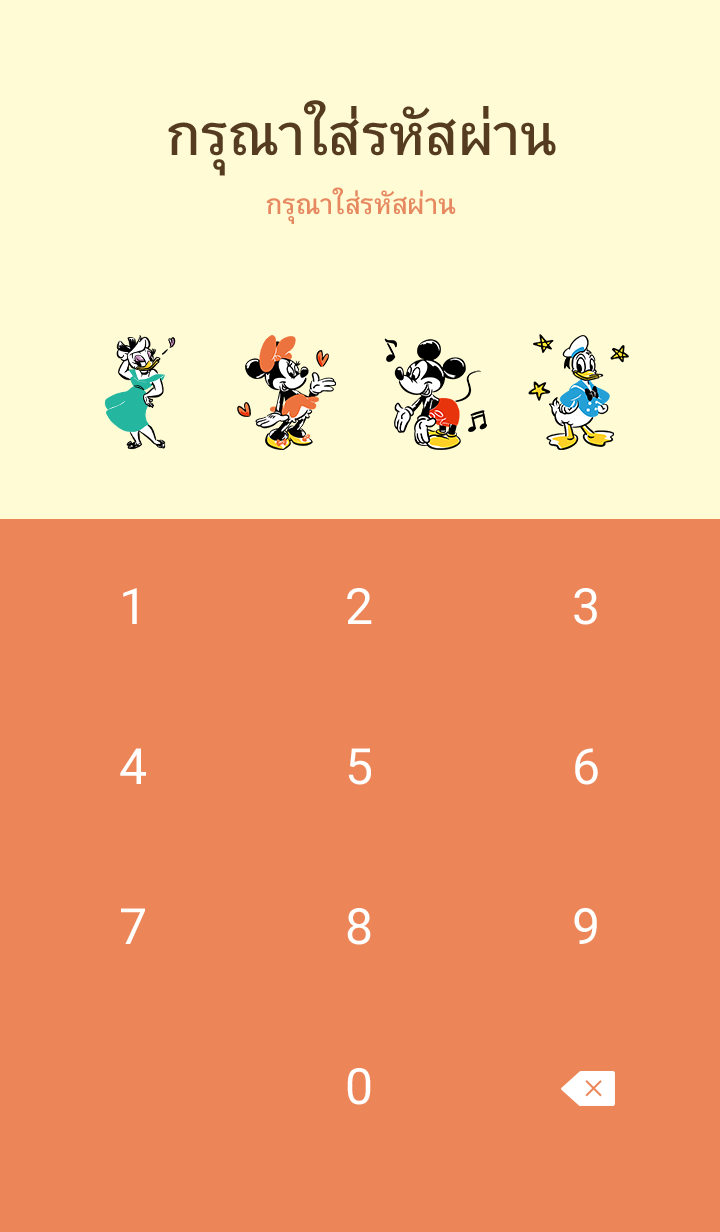Screen dimensions: 720x1232
Task: Tap the 4 key
Action: pyautogui.click(x=132, y=767)
